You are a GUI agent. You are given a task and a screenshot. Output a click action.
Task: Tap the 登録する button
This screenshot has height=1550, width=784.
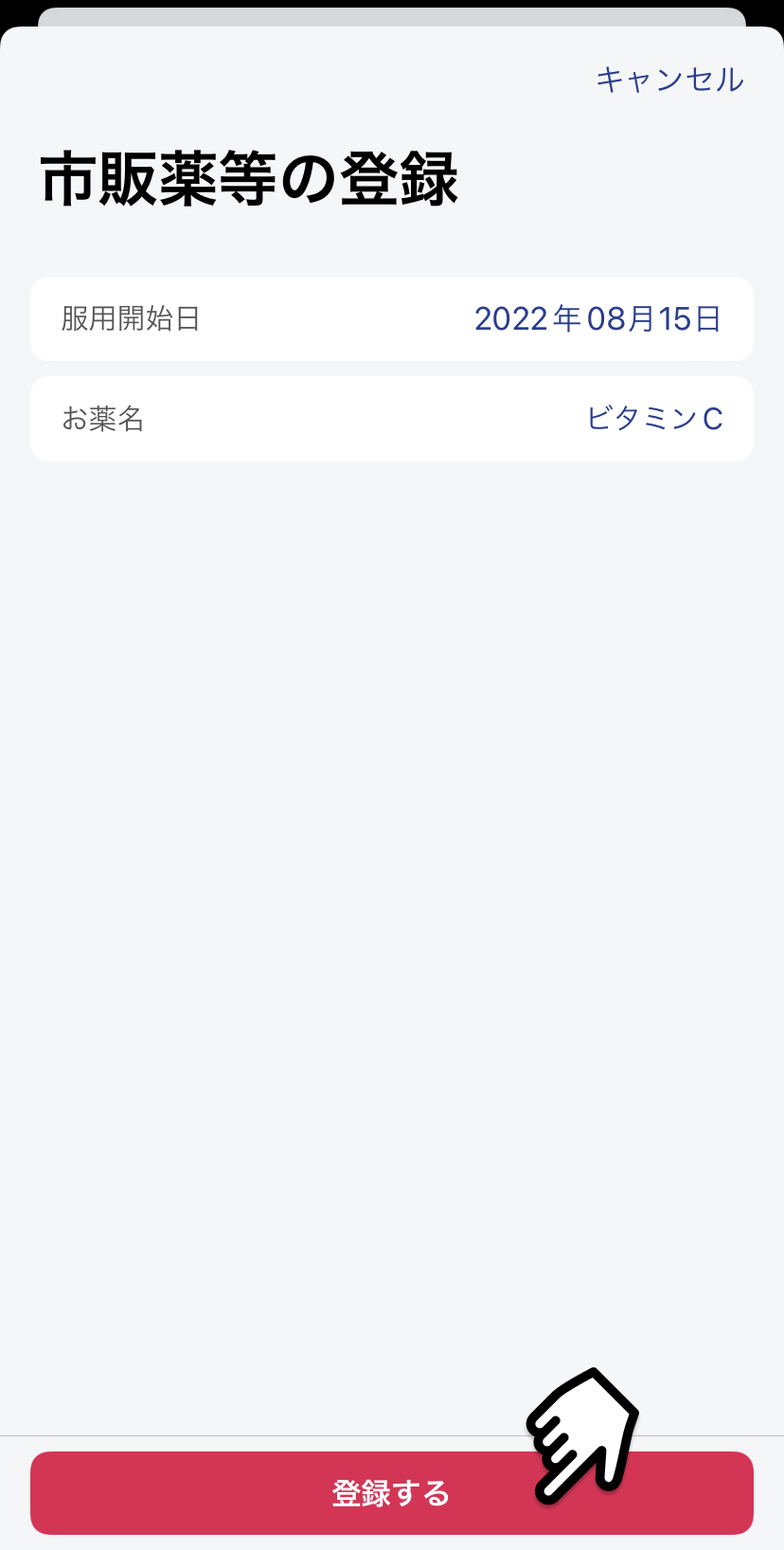coord(392,1493)
